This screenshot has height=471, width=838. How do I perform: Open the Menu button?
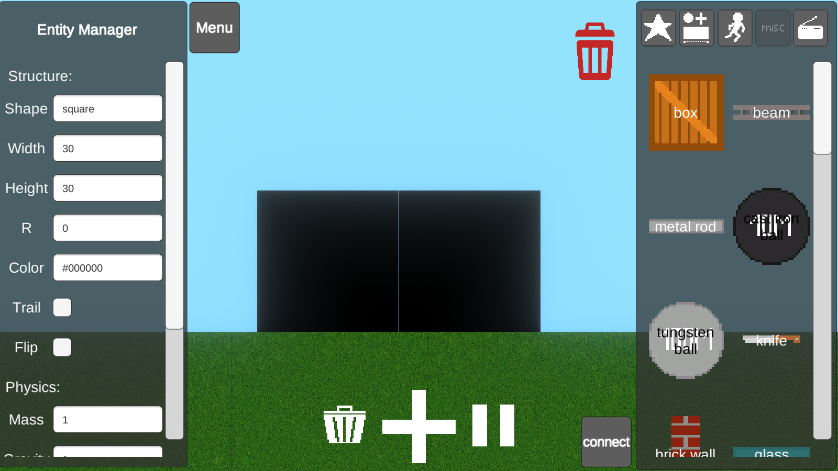tap(214, 28)
